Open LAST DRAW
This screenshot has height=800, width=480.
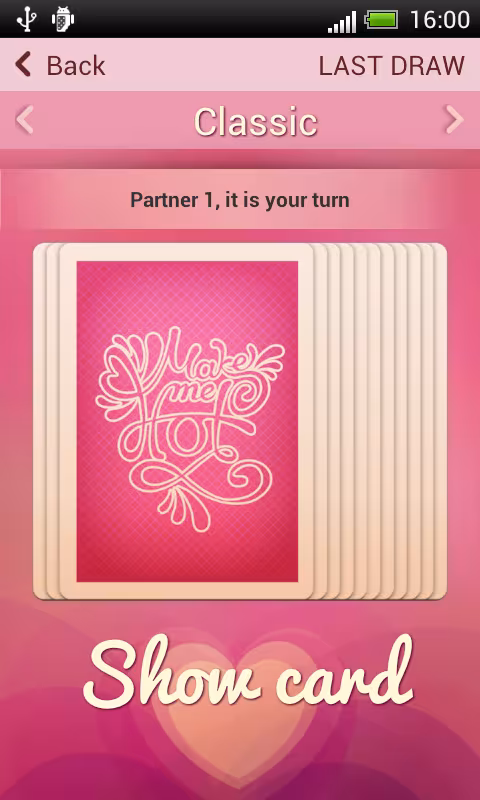391,66
